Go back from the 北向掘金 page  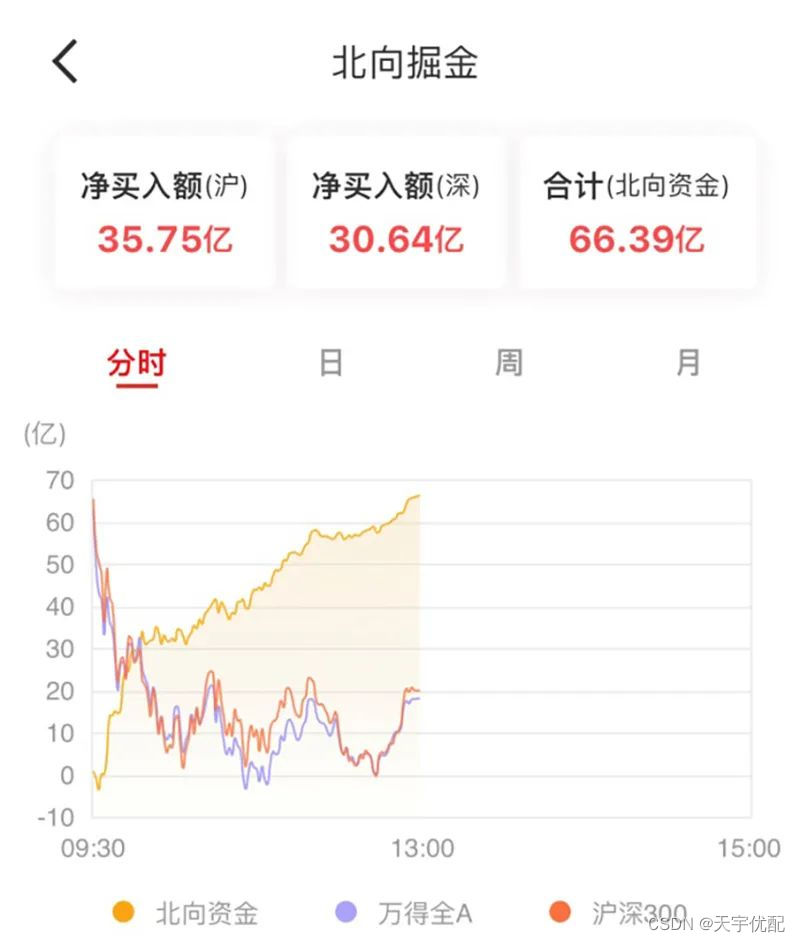pos(65,62)
